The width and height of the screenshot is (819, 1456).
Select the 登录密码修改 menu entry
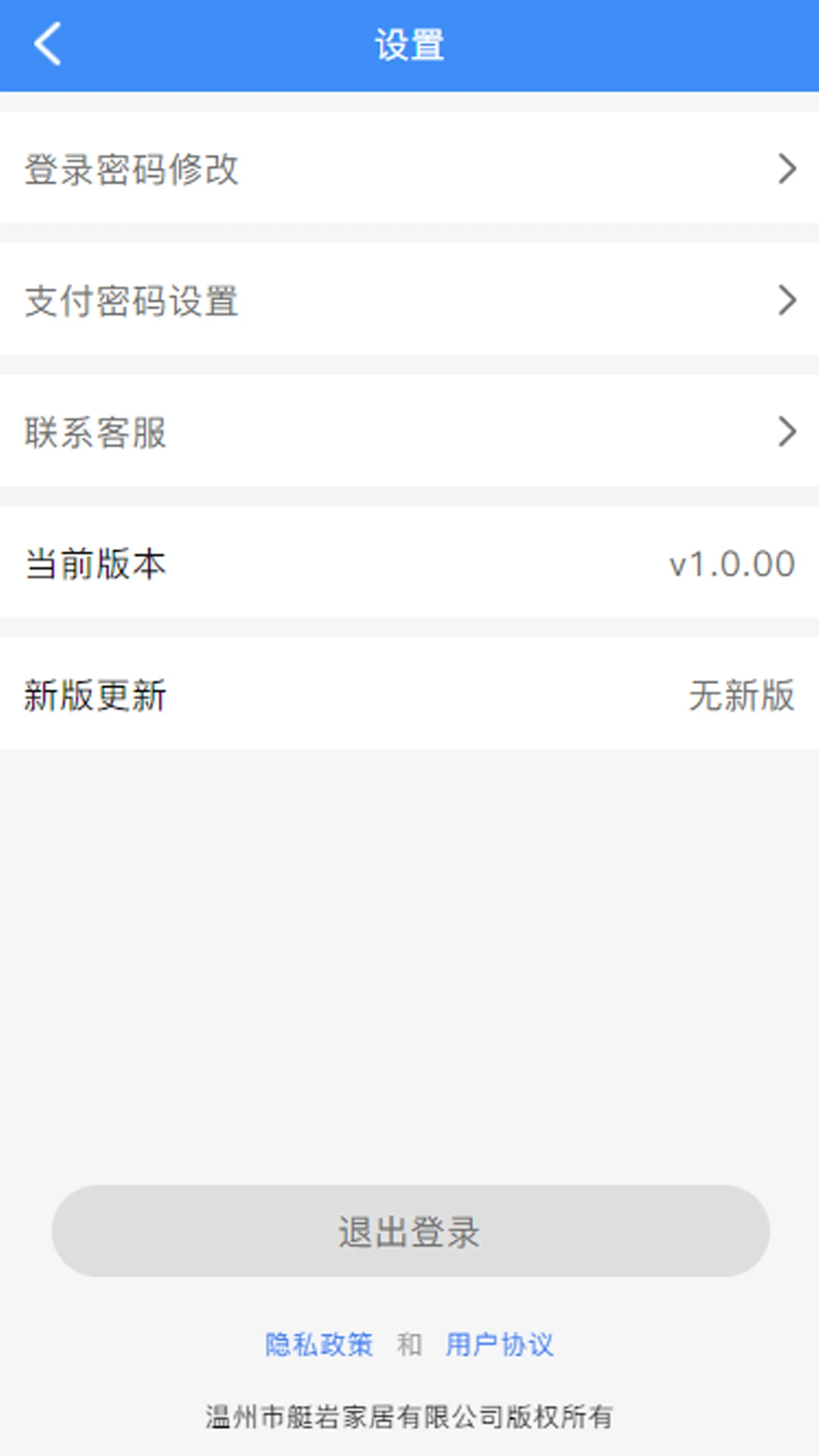133,170
